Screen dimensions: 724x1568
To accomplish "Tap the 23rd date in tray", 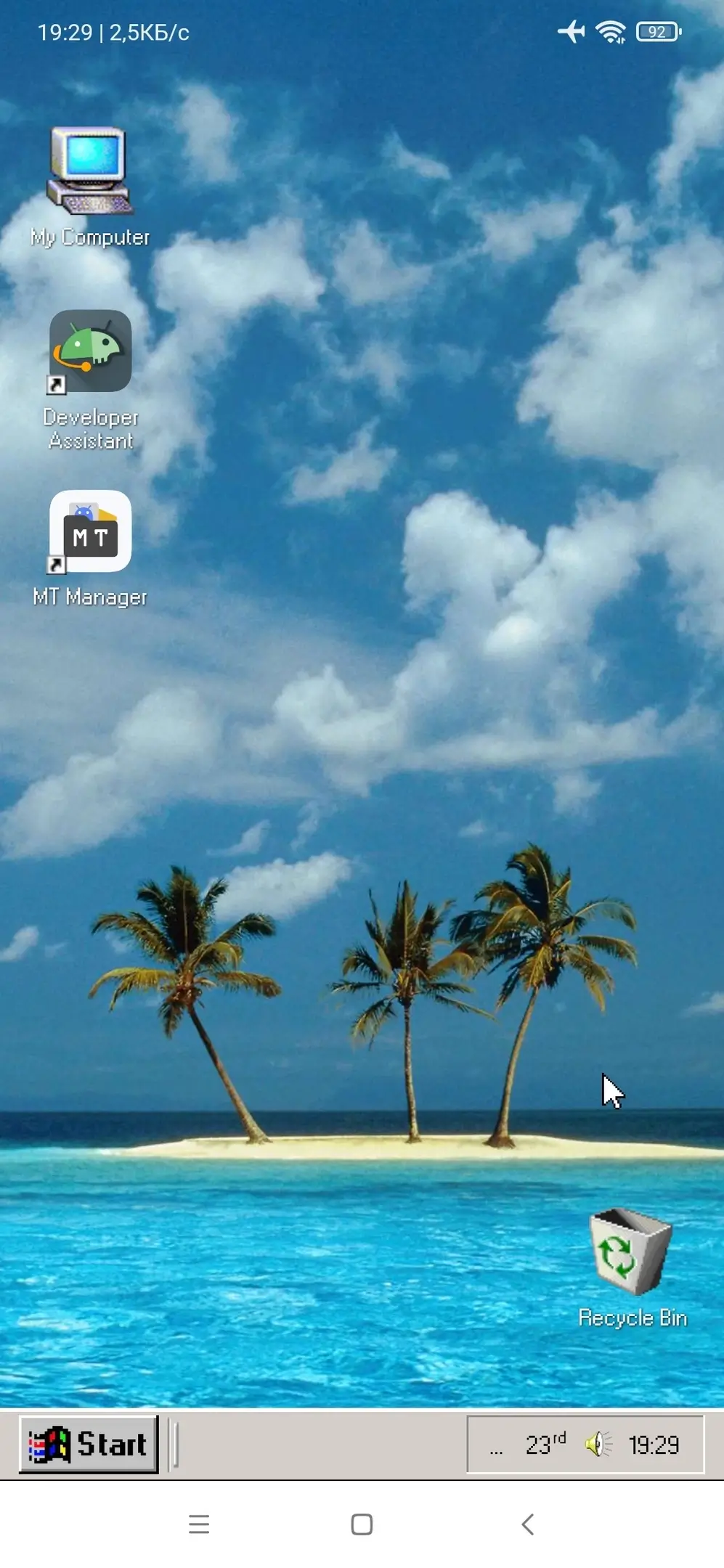I will tap(545, 1444).
